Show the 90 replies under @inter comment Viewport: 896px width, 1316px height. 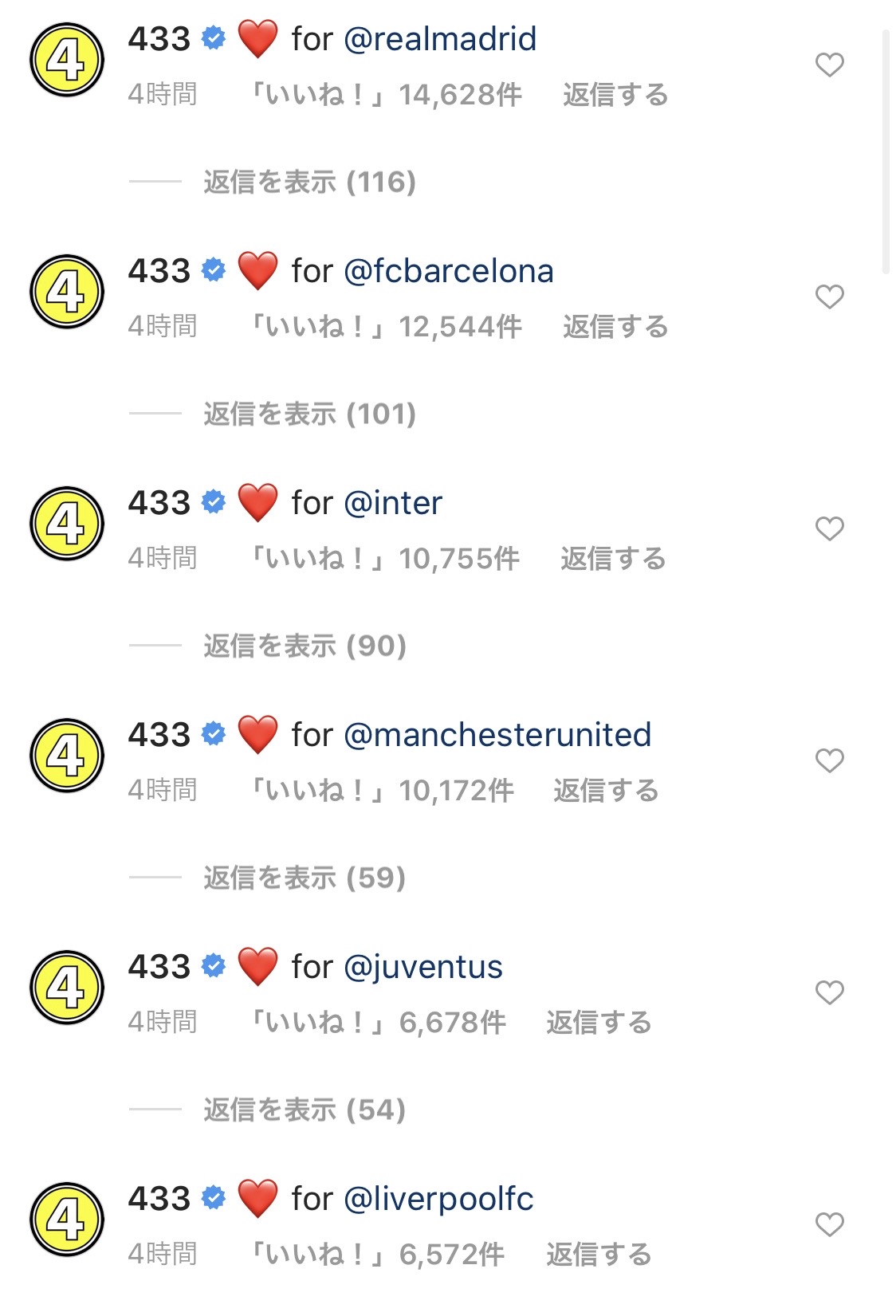tap(305, 646)
